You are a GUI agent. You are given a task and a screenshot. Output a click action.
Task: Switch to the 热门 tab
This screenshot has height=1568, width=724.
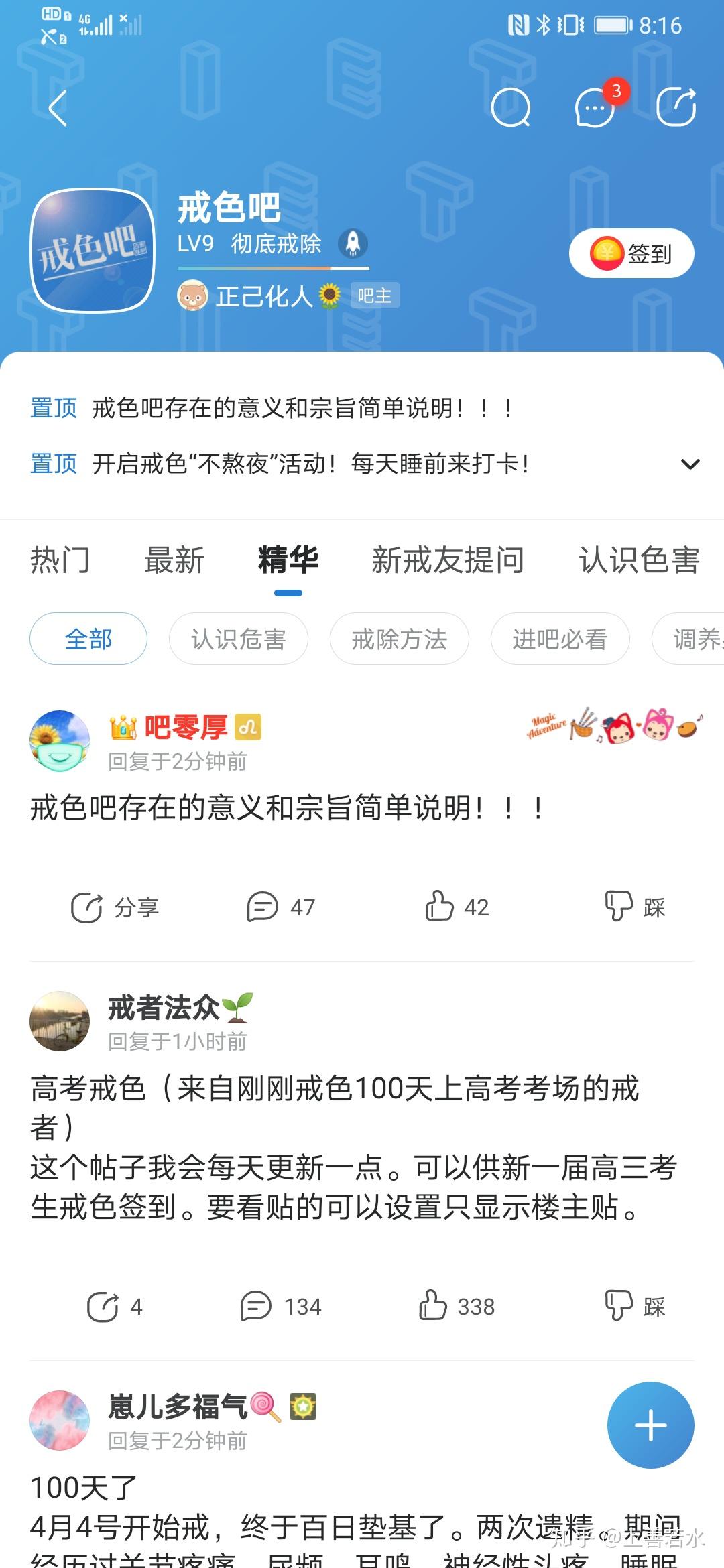click(60, 560)
